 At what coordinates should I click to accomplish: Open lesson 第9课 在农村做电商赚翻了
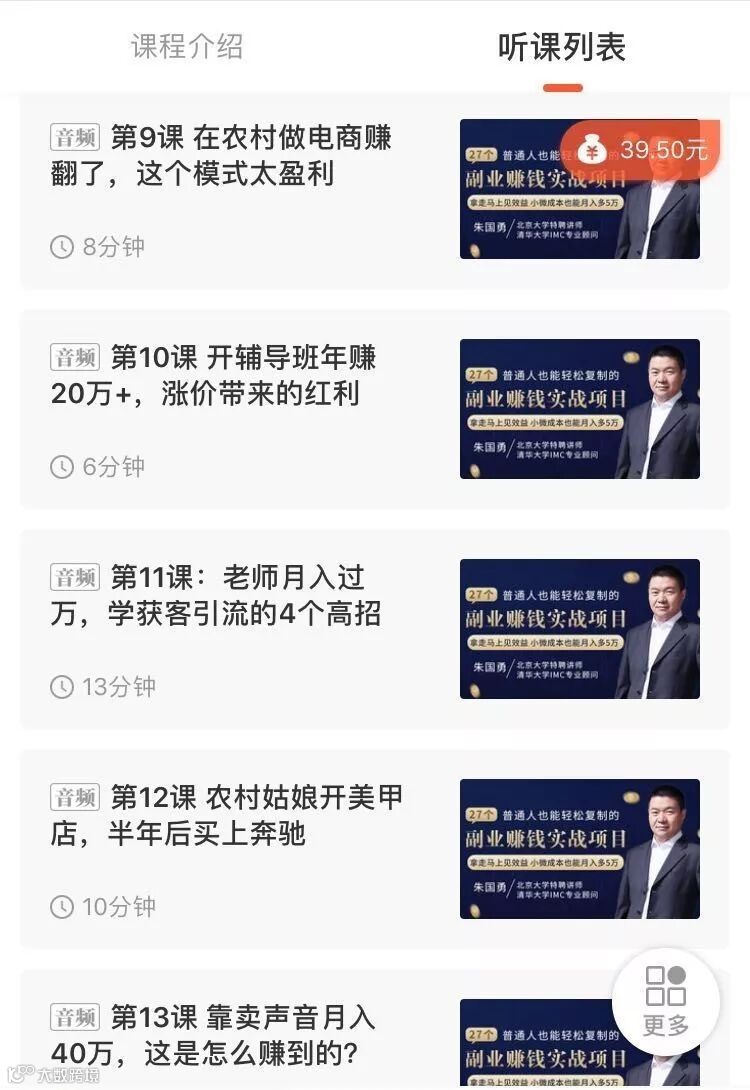click(375, 190)
